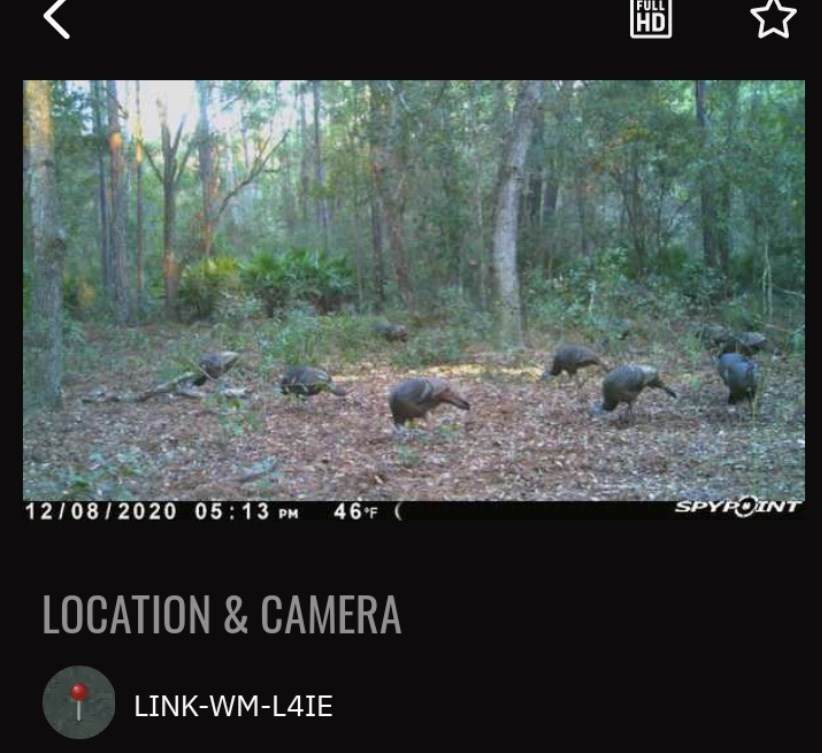
Task: Mark this photo as favorite with star
Action: [773, 18]
